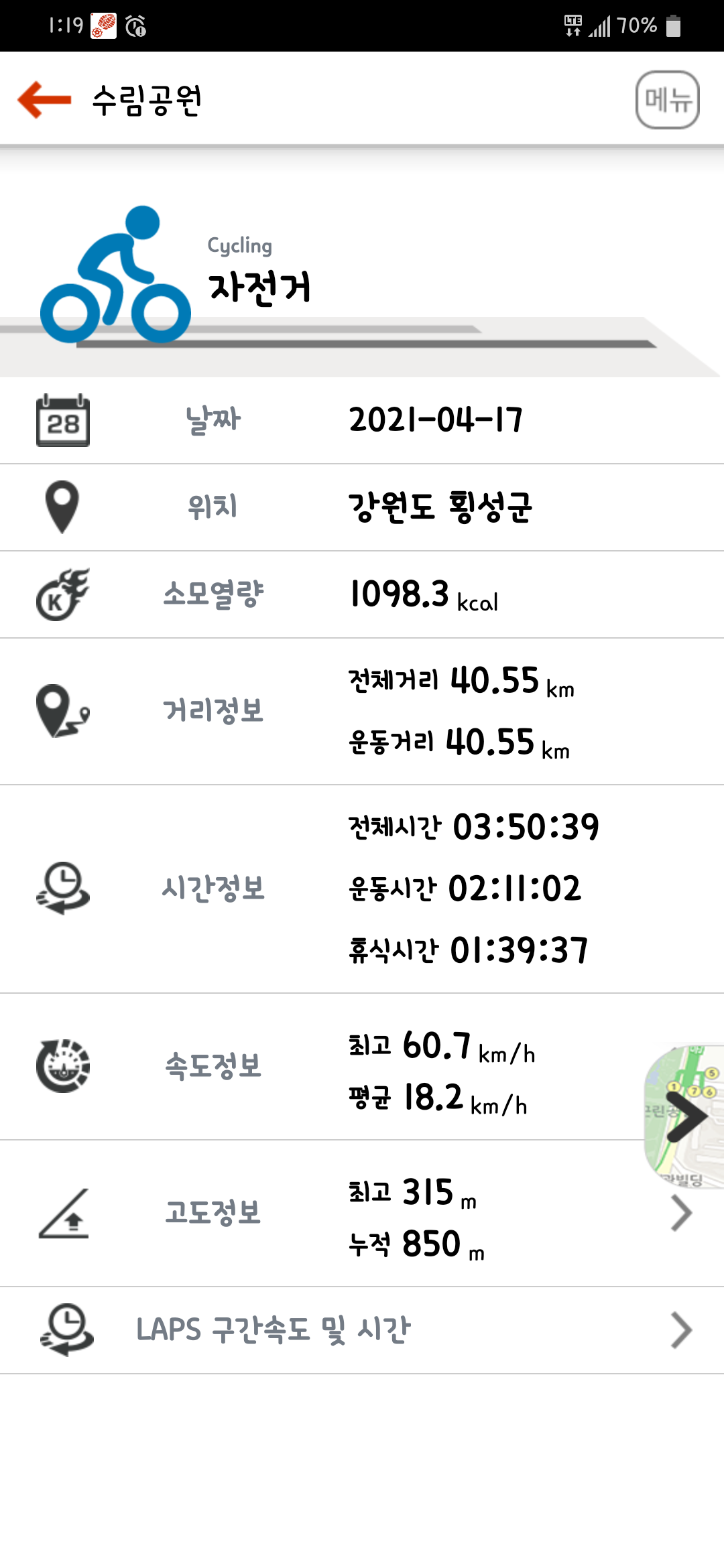Open the map thumbnail with arrow
This screenshot has width=724, height=1568.
click(685, 1116)
